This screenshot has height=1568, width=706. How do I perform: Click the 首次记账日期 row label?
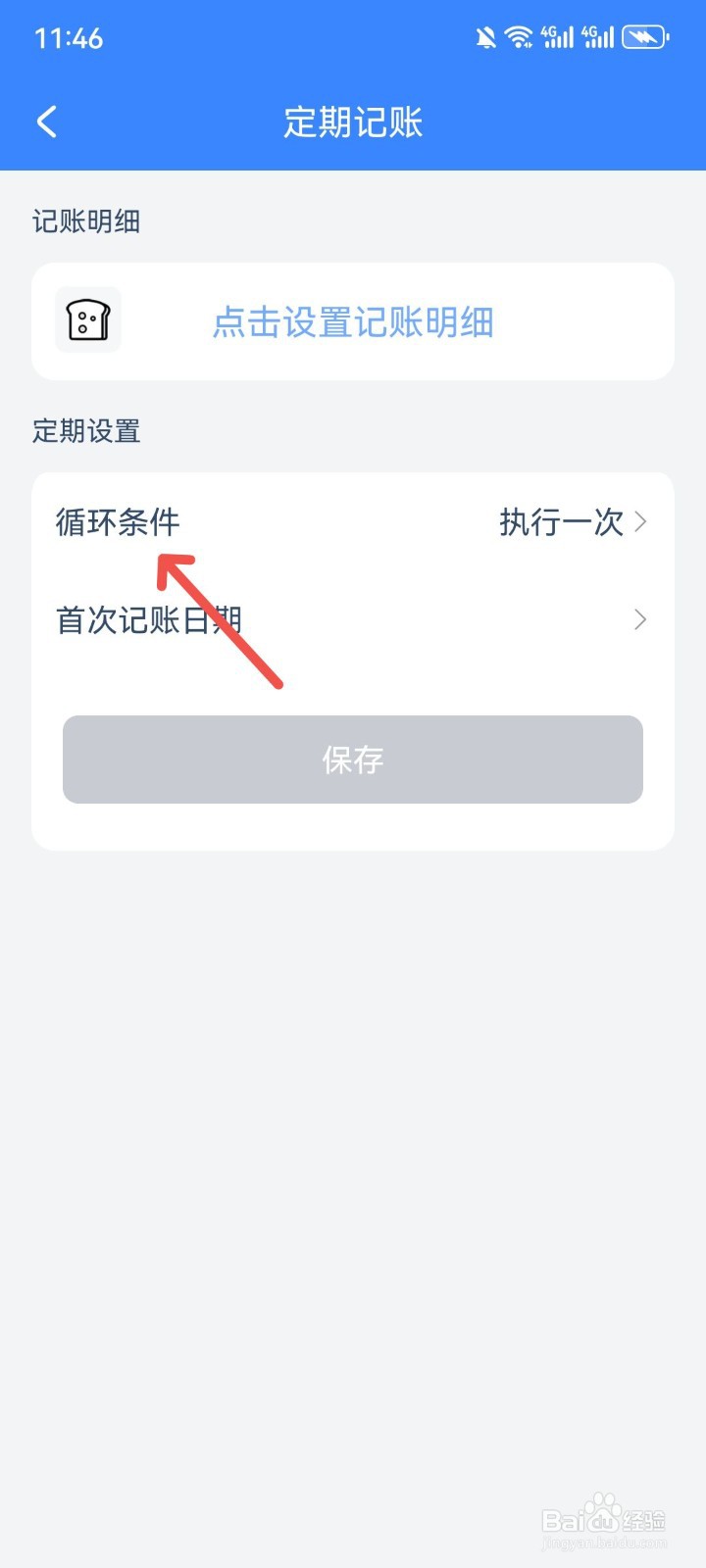coord(149,619)
